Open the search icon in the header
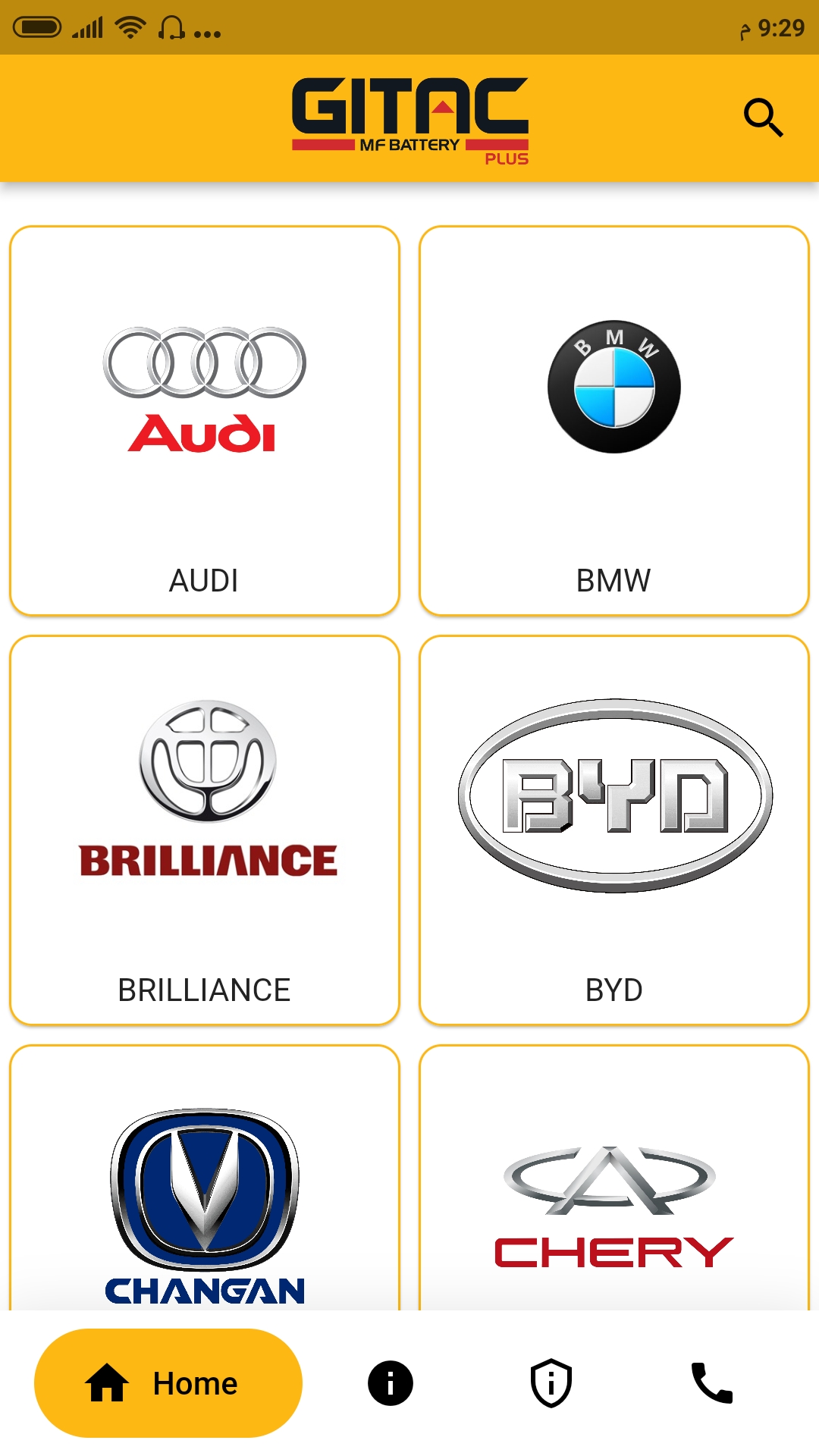The image size is (819, 1456). click(x=763, y=118)
